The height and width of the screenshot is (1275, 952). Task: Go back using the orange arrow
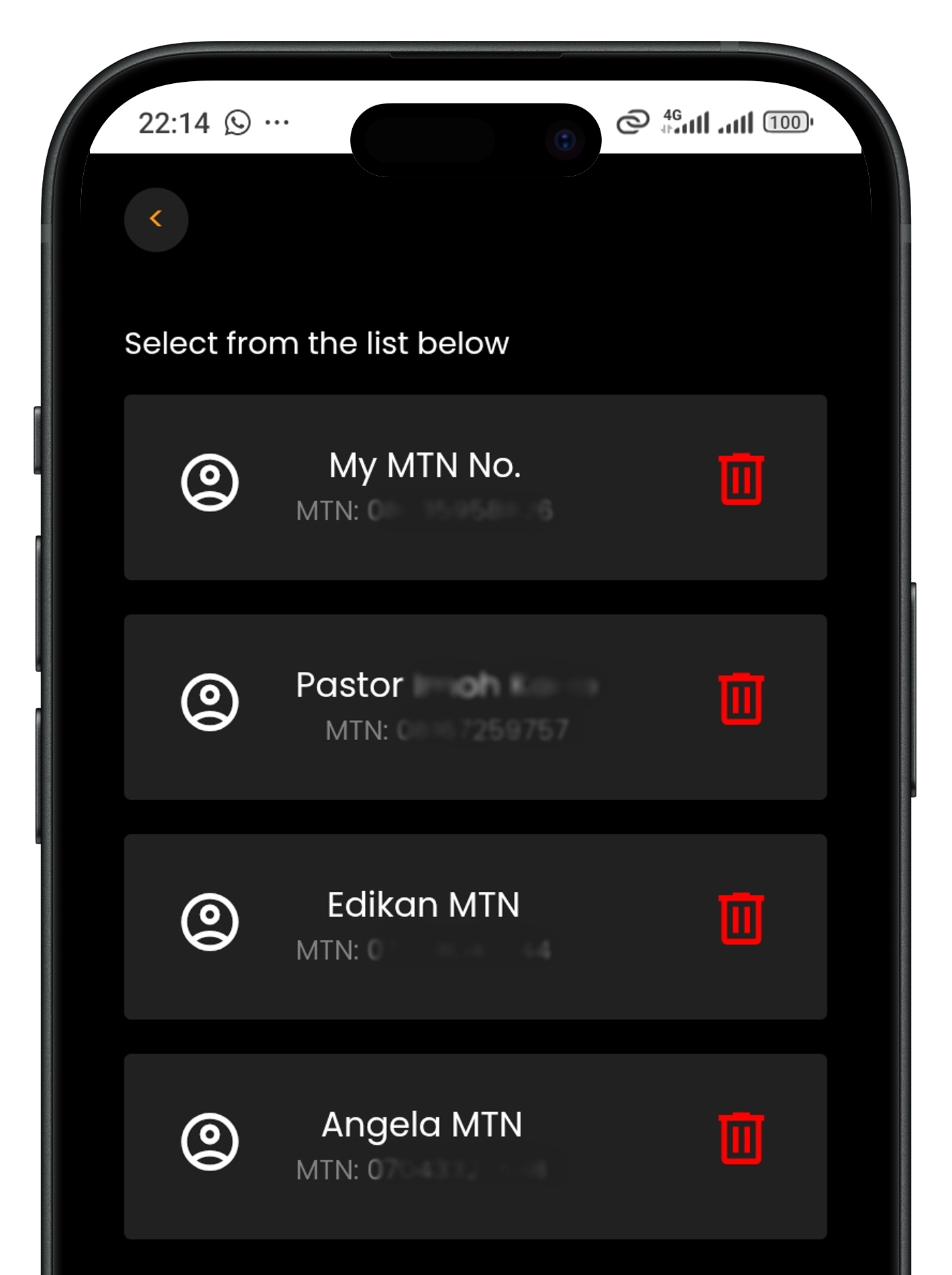point(156,219)
